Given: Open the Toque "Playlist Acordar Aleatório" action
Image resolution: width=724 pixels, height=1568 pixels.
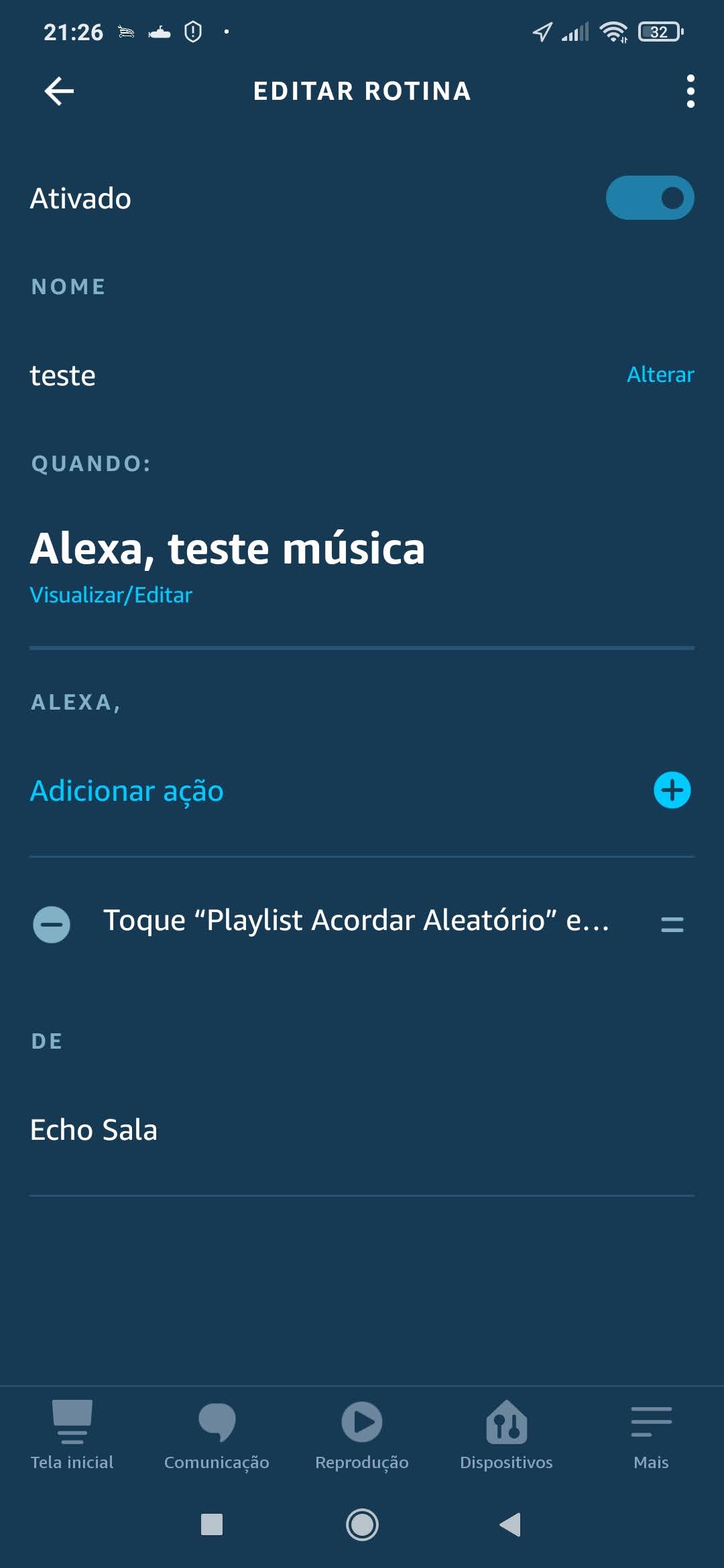Looking at the screenshot, I should [x=355, y=921].
